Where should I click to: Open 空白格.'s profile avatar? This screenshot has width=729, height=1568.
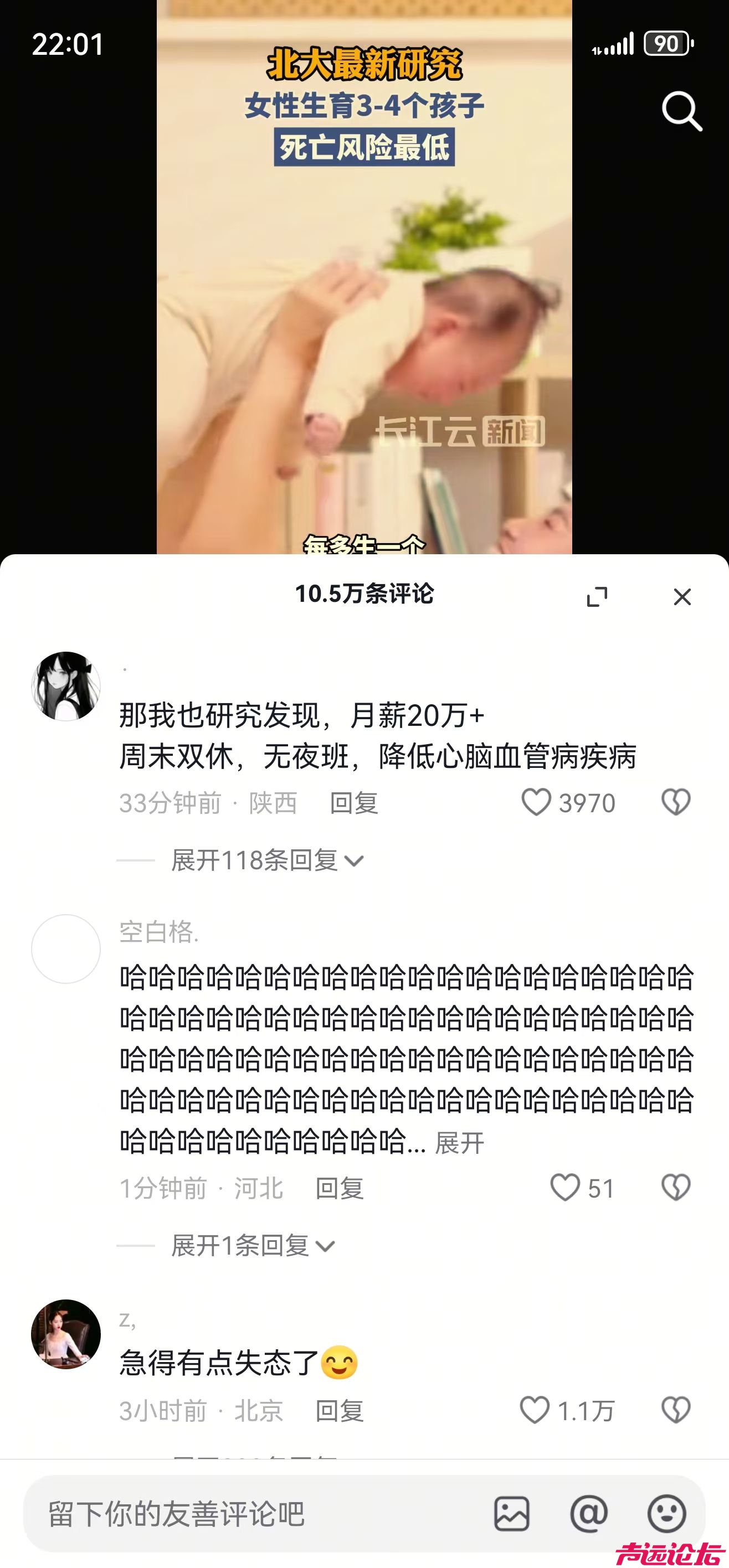coord(66,949)
